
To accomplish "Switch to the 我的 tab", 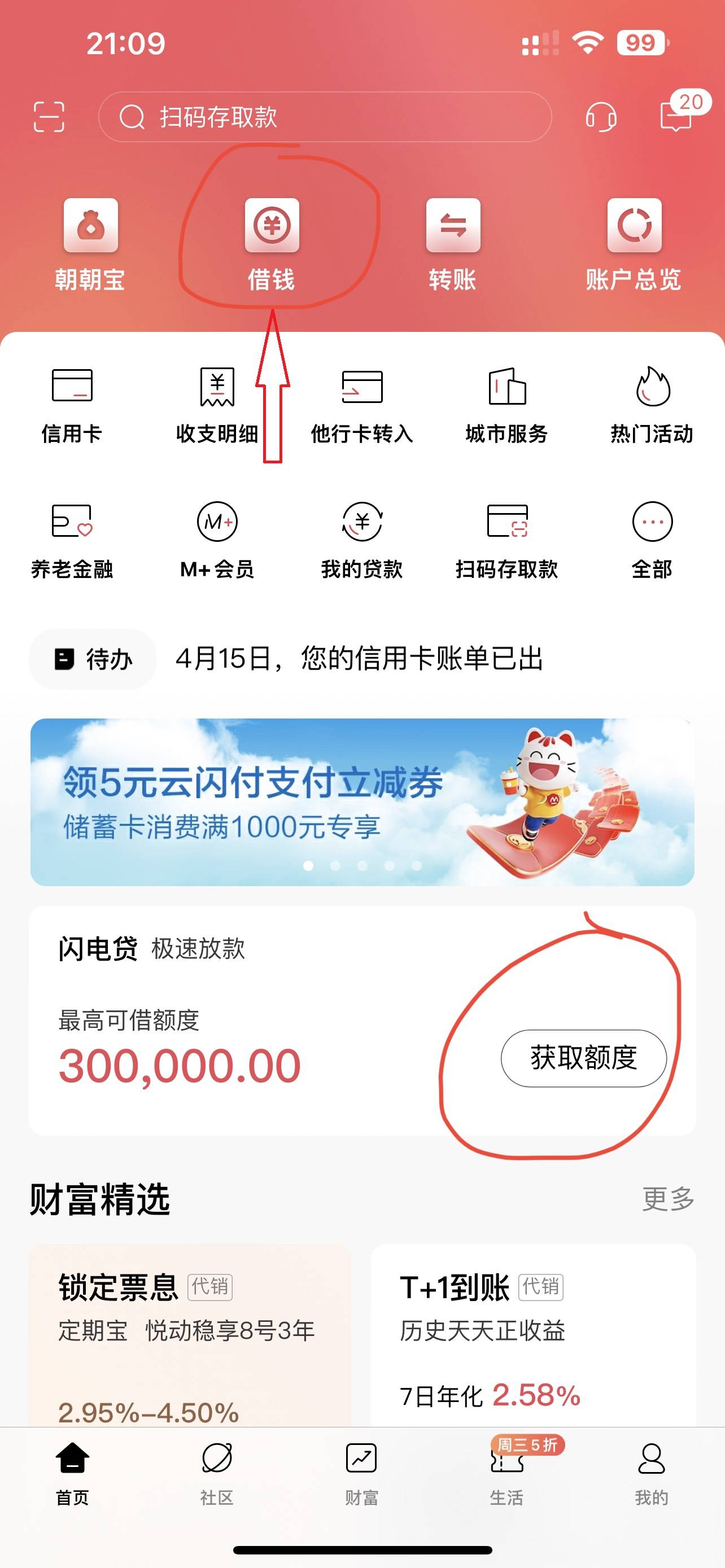I will click(652, 1473).
